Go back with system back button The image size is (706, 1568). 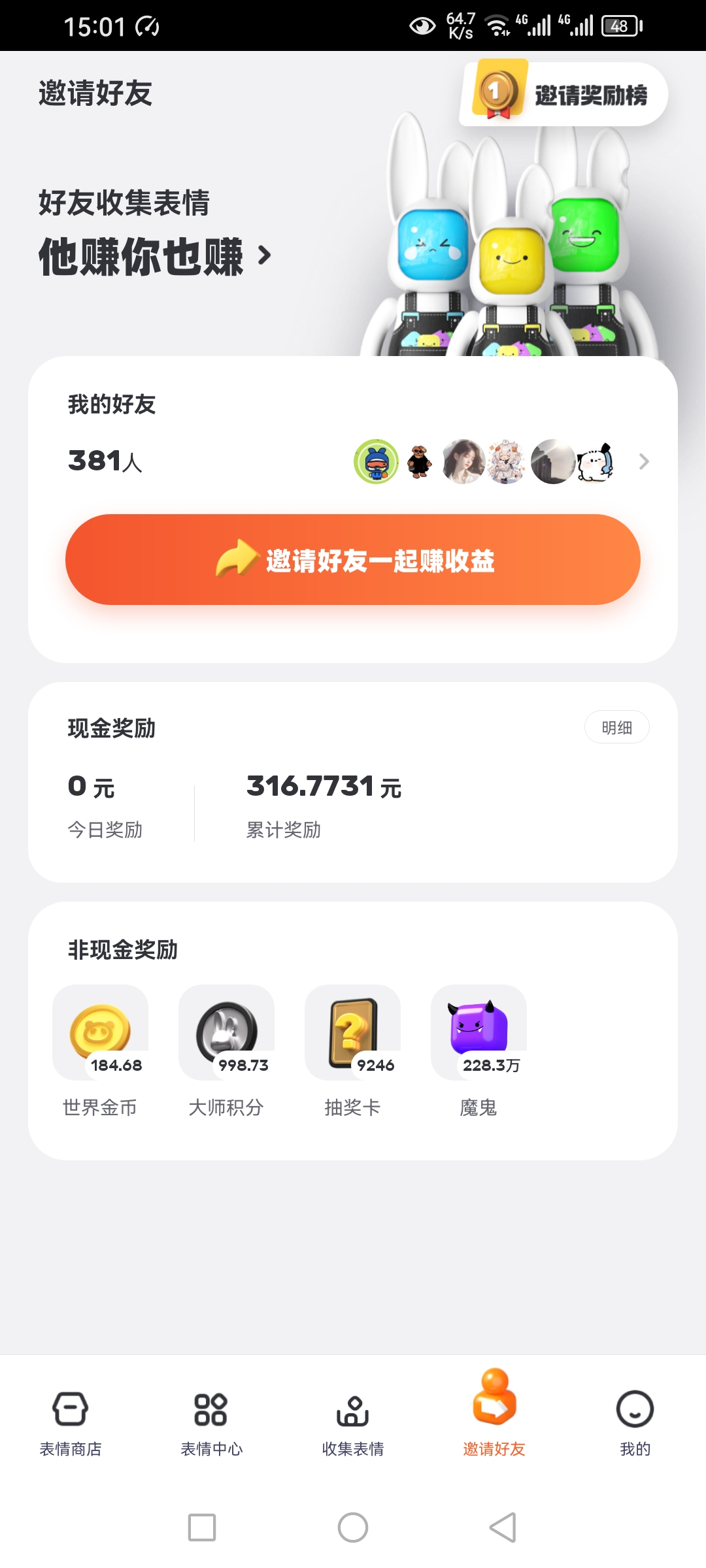click(503, 1527)
